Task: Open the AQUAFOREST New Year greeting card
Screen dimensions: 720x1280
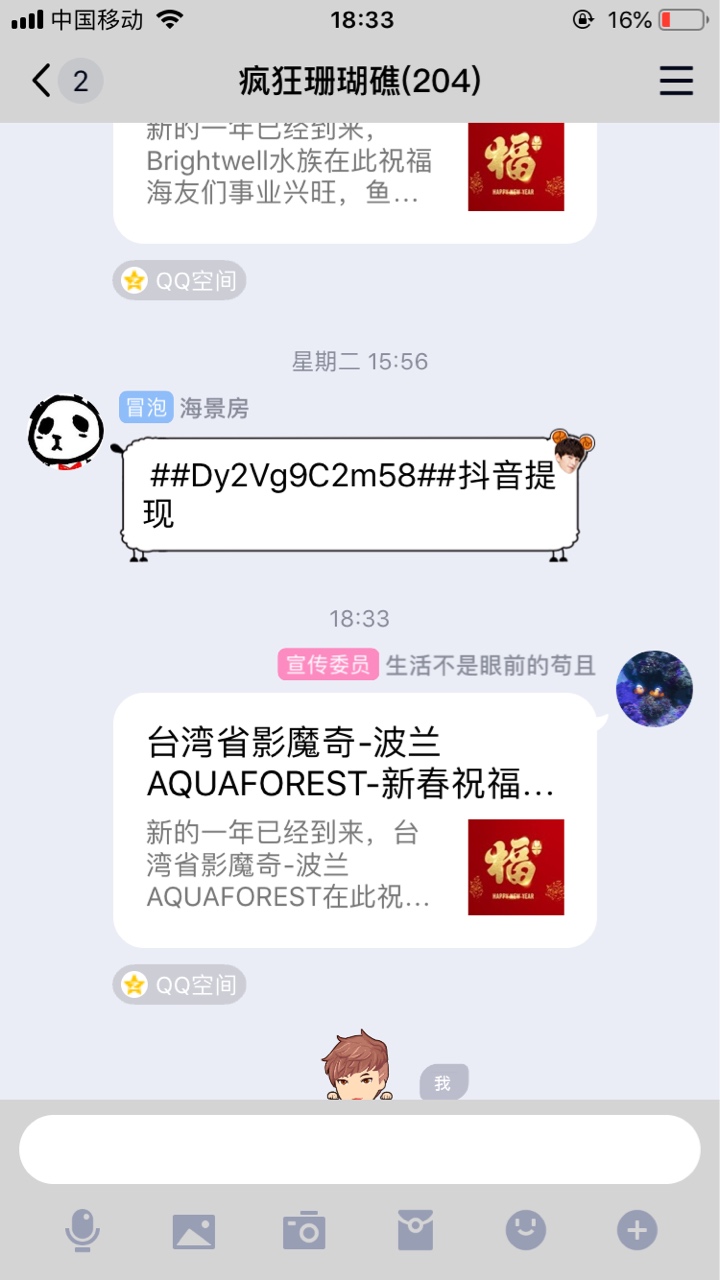Action: (354, 820)
